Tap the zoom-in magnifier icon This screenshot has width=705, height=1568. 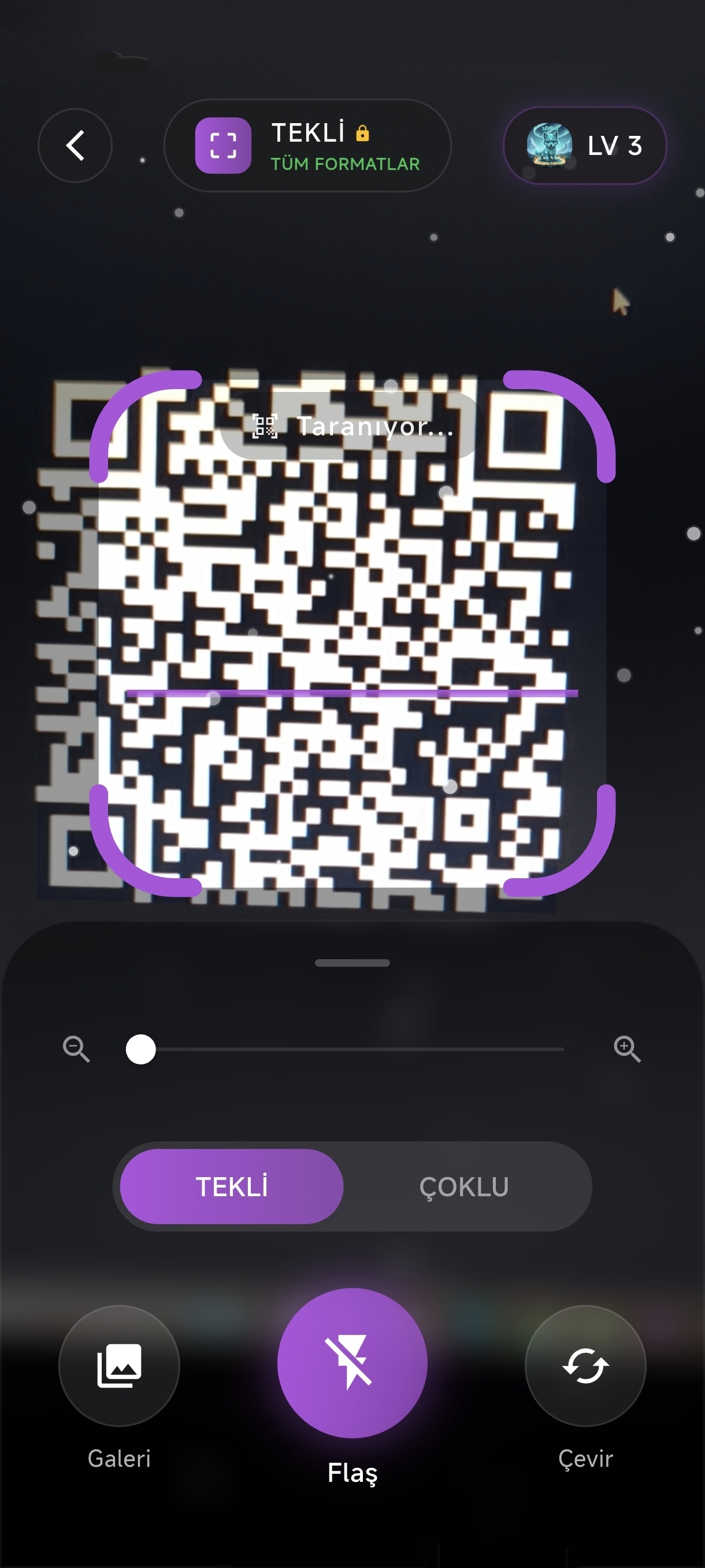pos(627,1049)
